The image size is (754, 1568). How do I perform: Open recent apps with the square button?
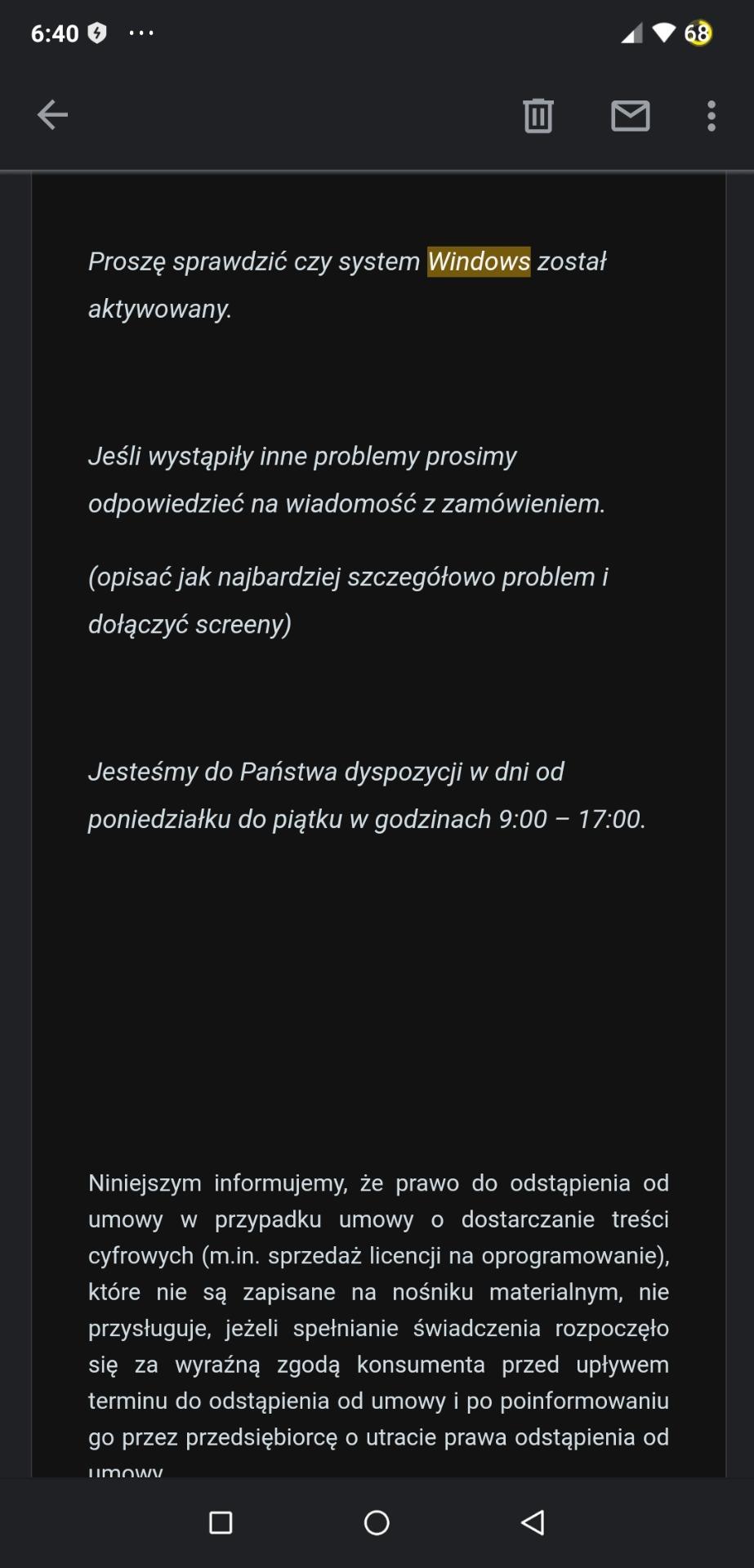click(221, 1522)
